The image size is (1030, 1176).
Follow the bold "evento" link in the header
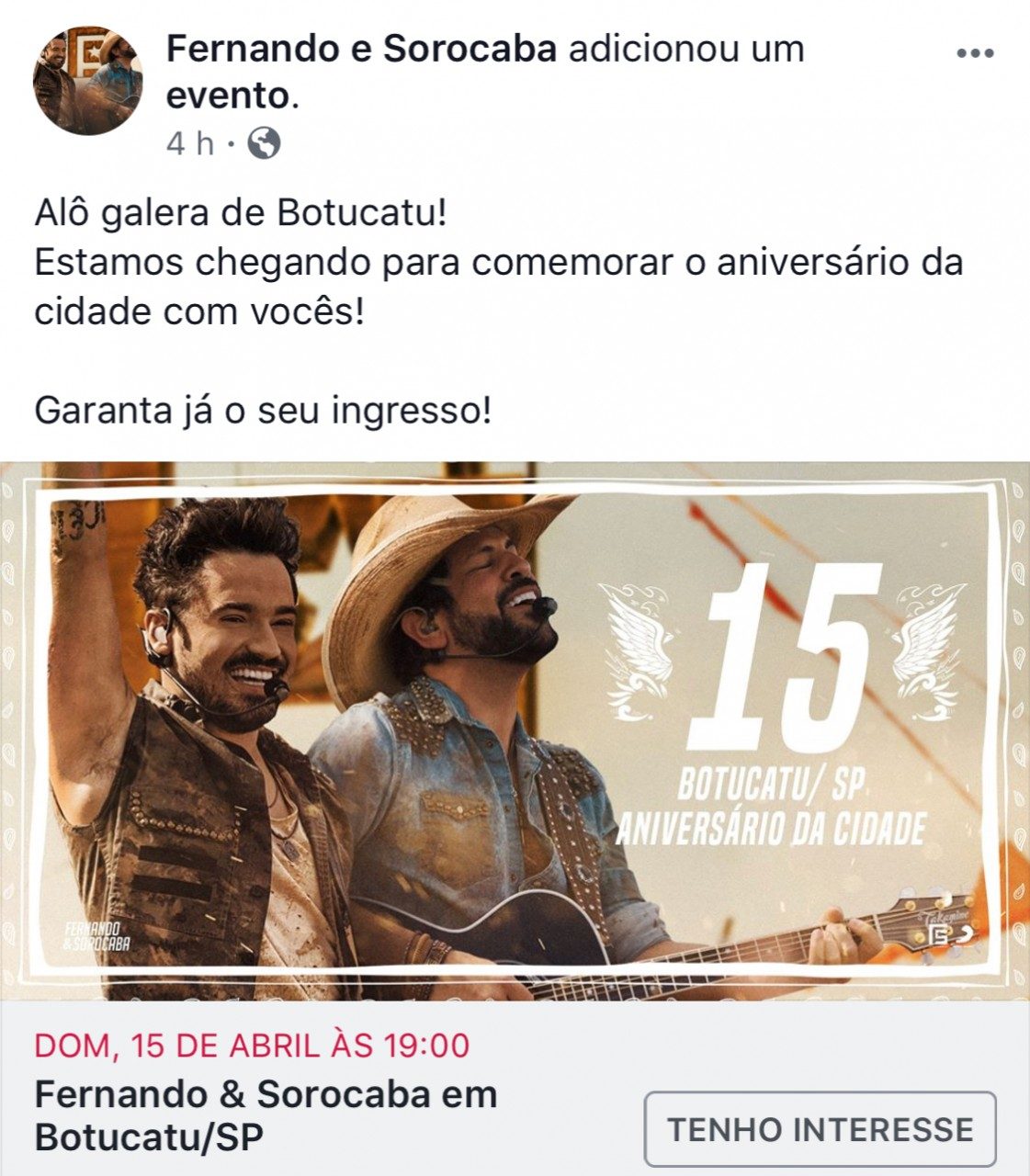tap(228, 95)
